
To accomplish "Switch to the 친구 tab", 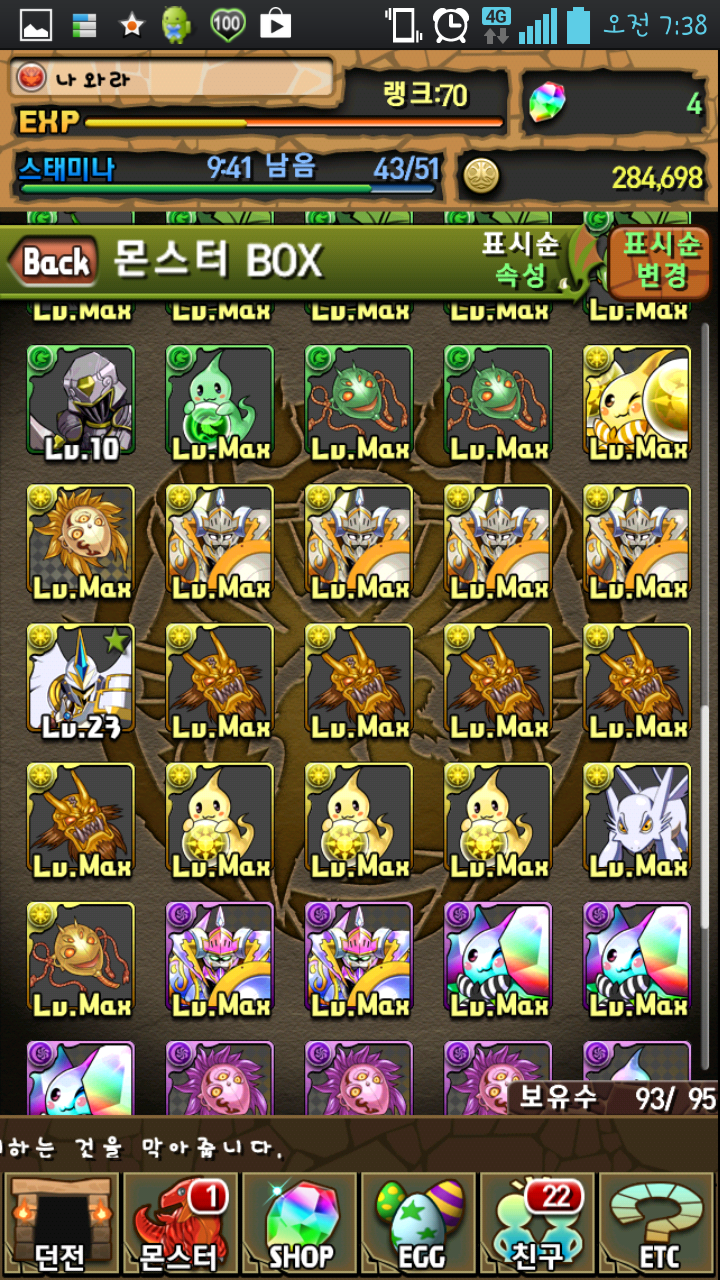I will (x=538, y=1224).
